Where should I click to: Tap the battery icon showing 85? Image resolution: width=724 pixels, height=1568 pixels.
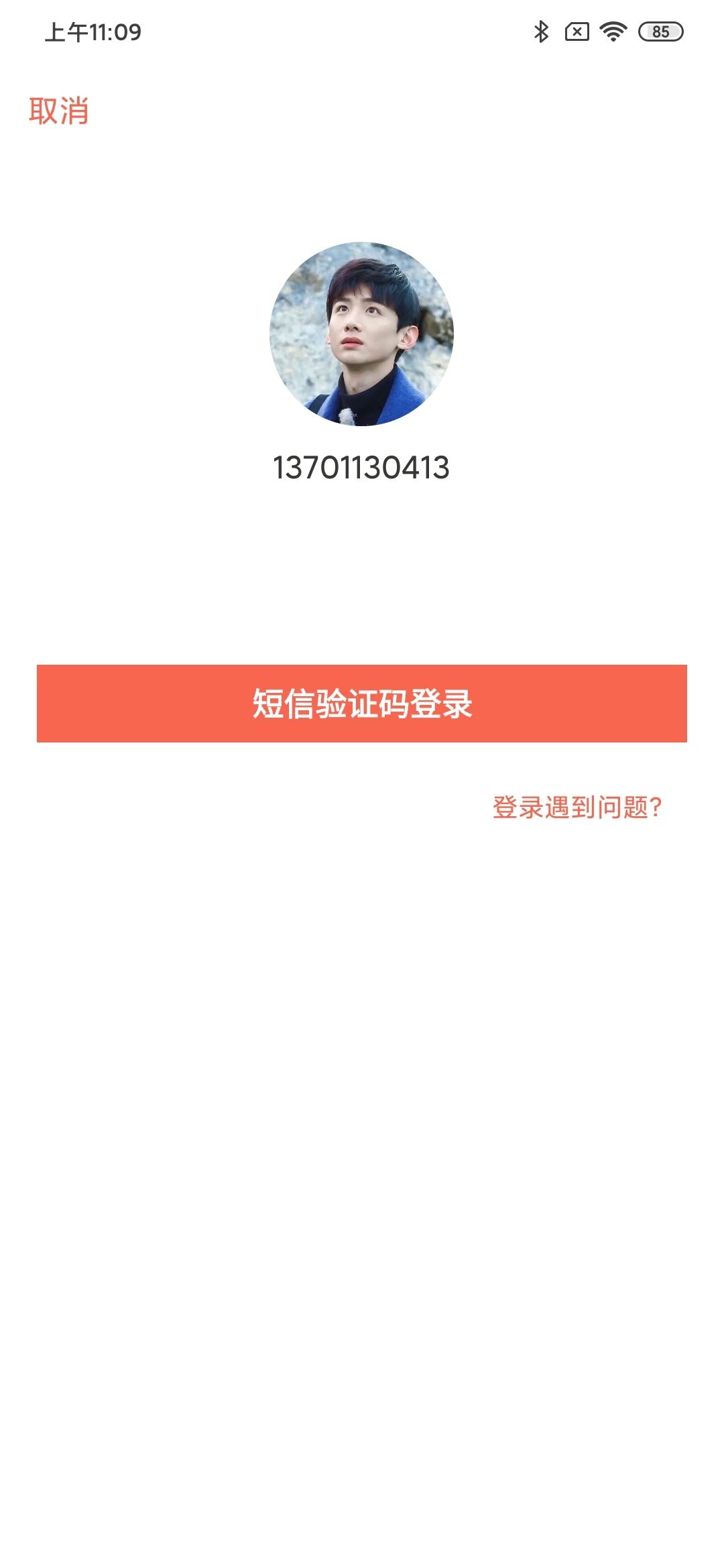[x=659, y=30]
